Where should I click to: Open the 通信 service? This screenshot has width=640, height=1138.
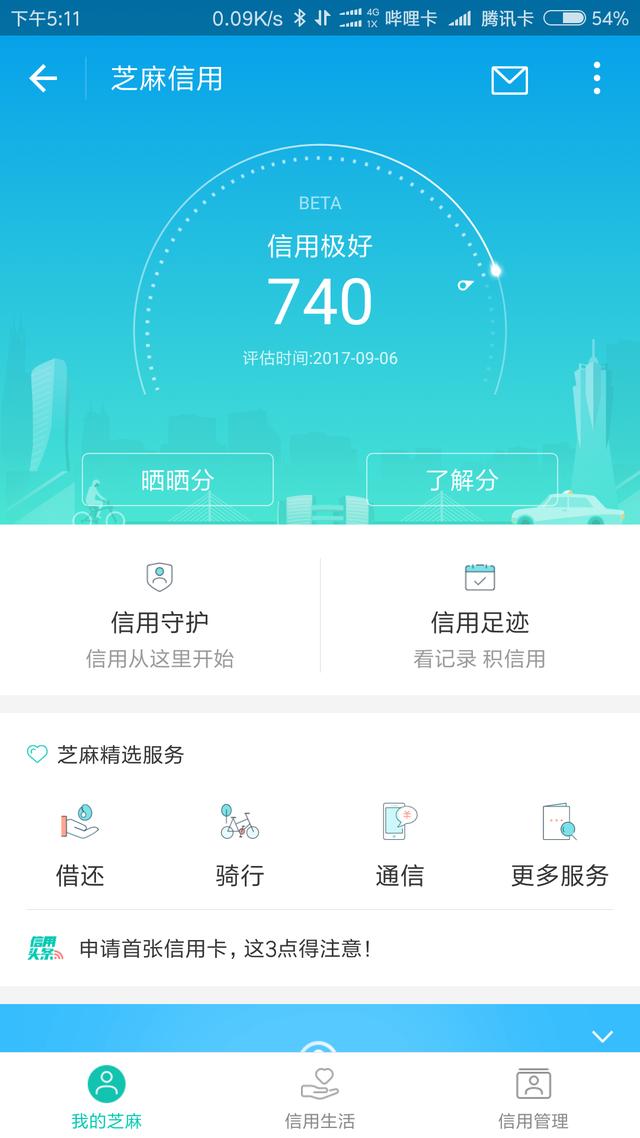click(400, 845)
